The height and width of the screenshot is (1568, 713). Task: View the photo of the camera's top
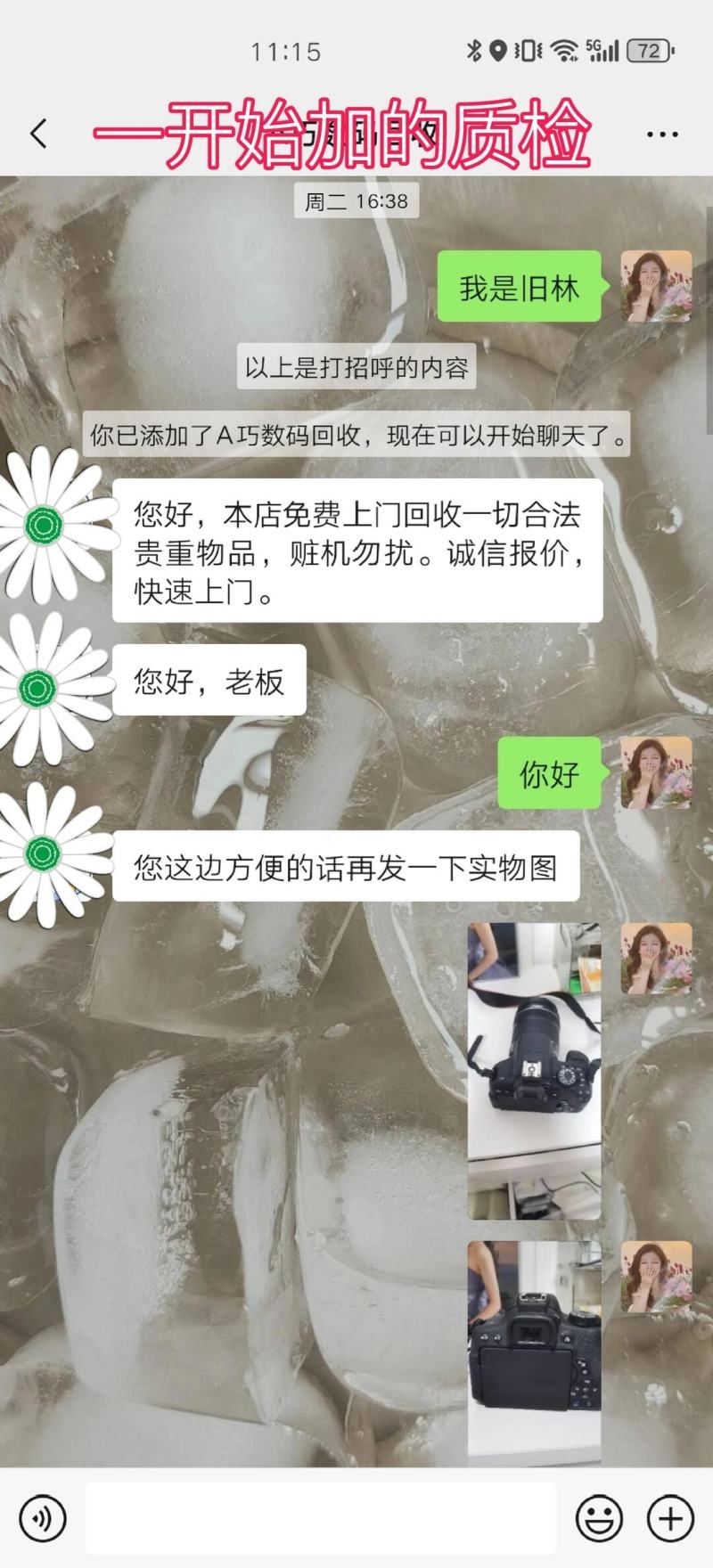tap(534, 1070)
